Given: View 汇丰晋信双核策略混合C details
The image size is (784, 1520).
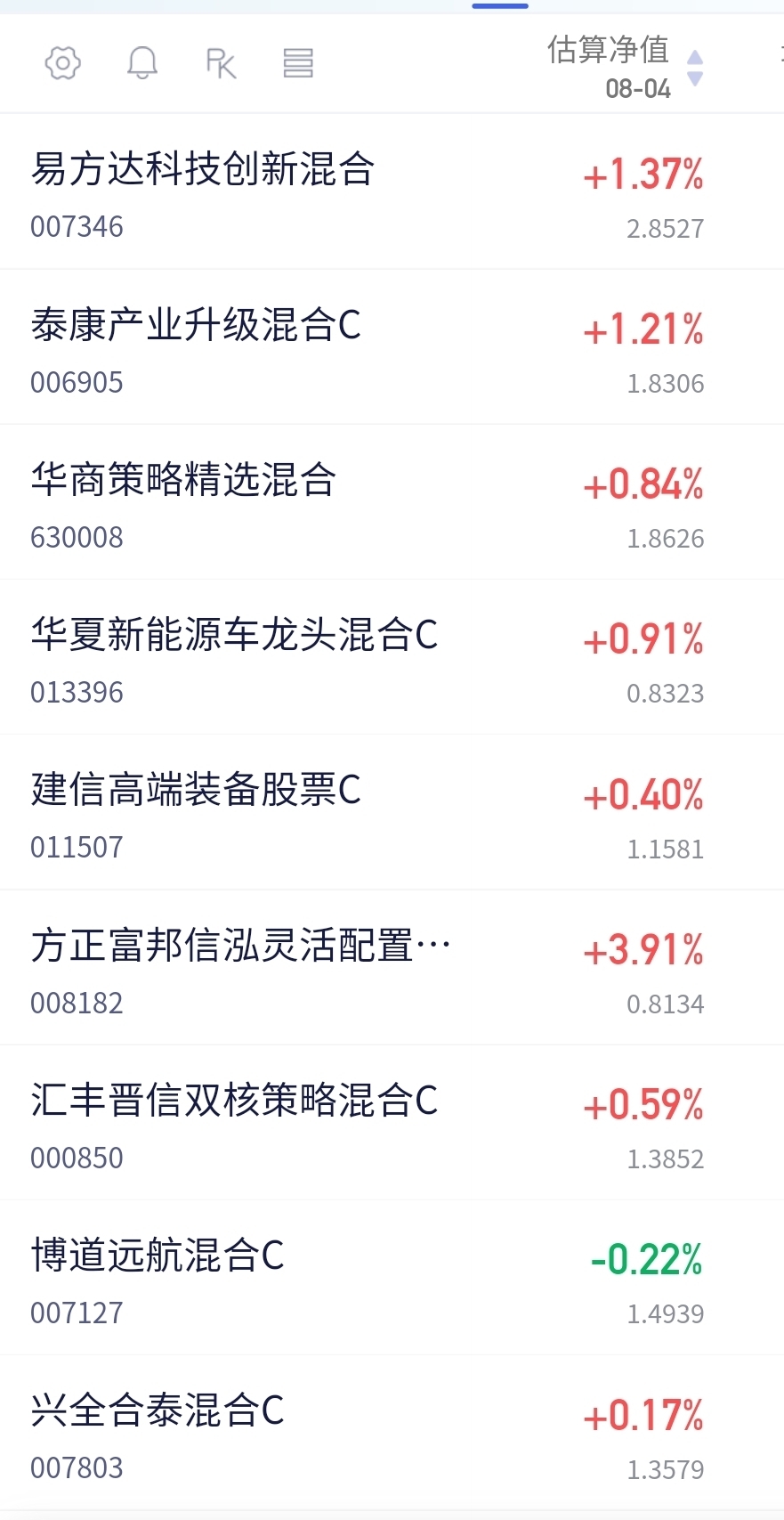Looking at the screenshot, I should pos(392,1123).
